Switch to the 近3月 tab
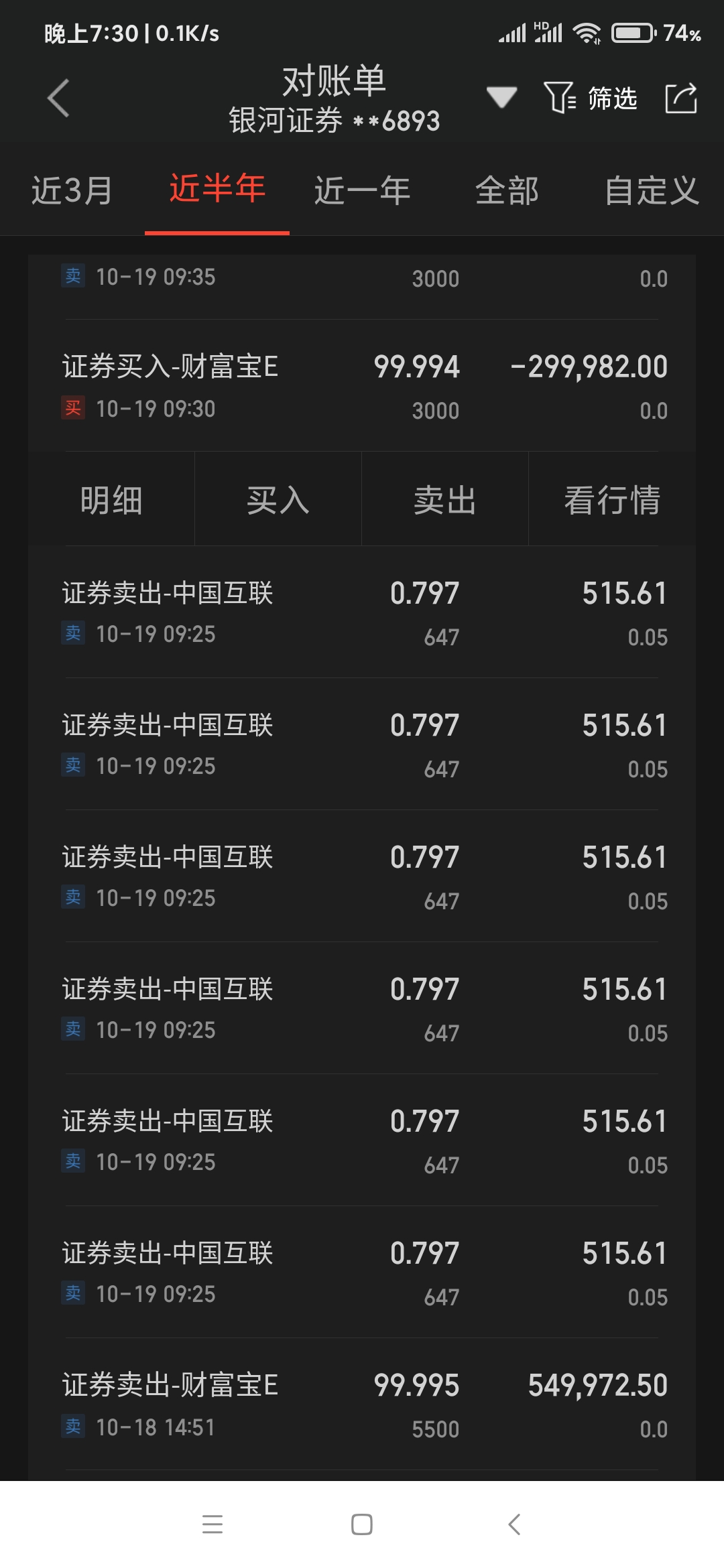 (x=72, y=190)
